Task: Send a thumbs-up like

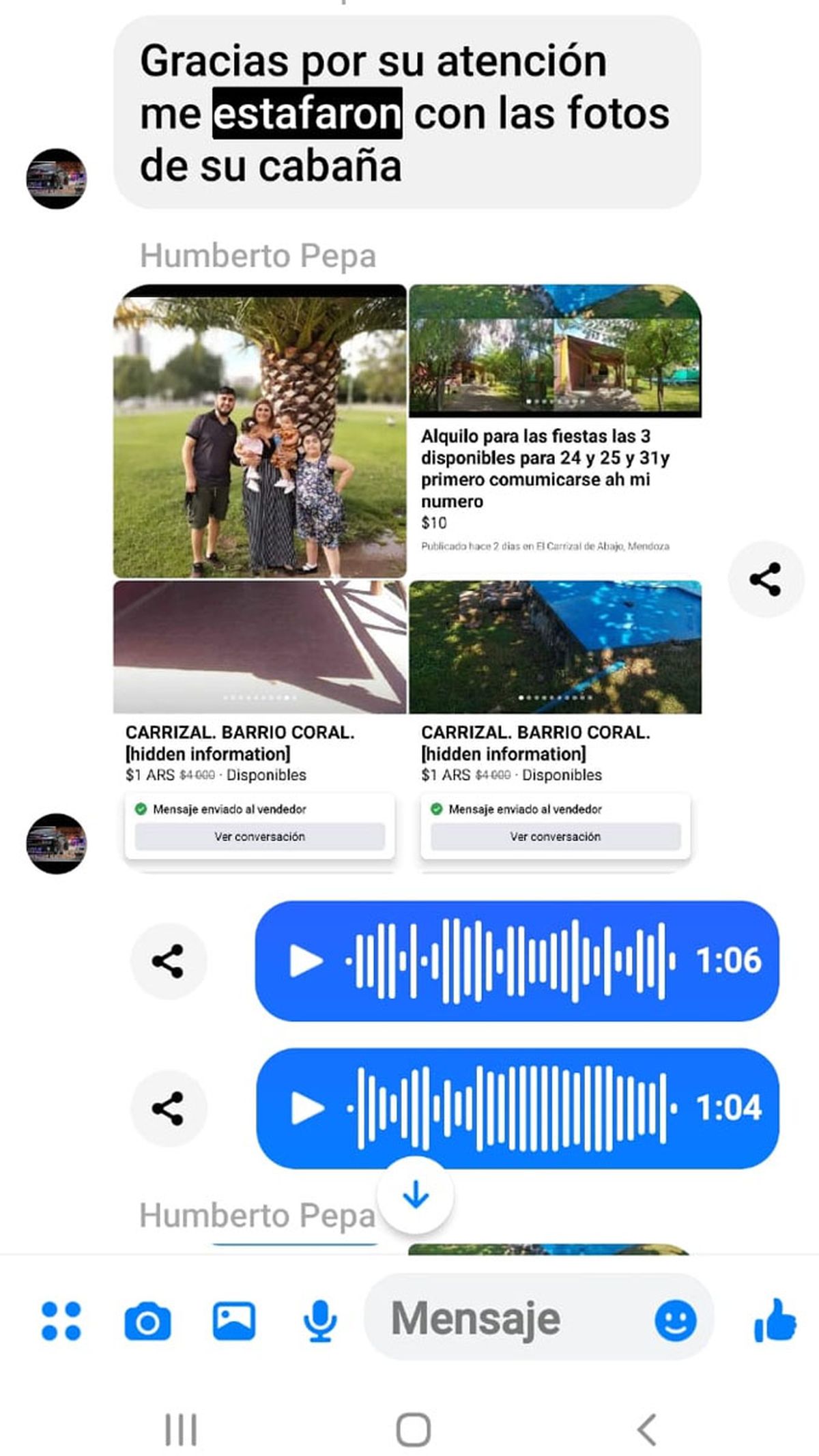Action: 775,1320
